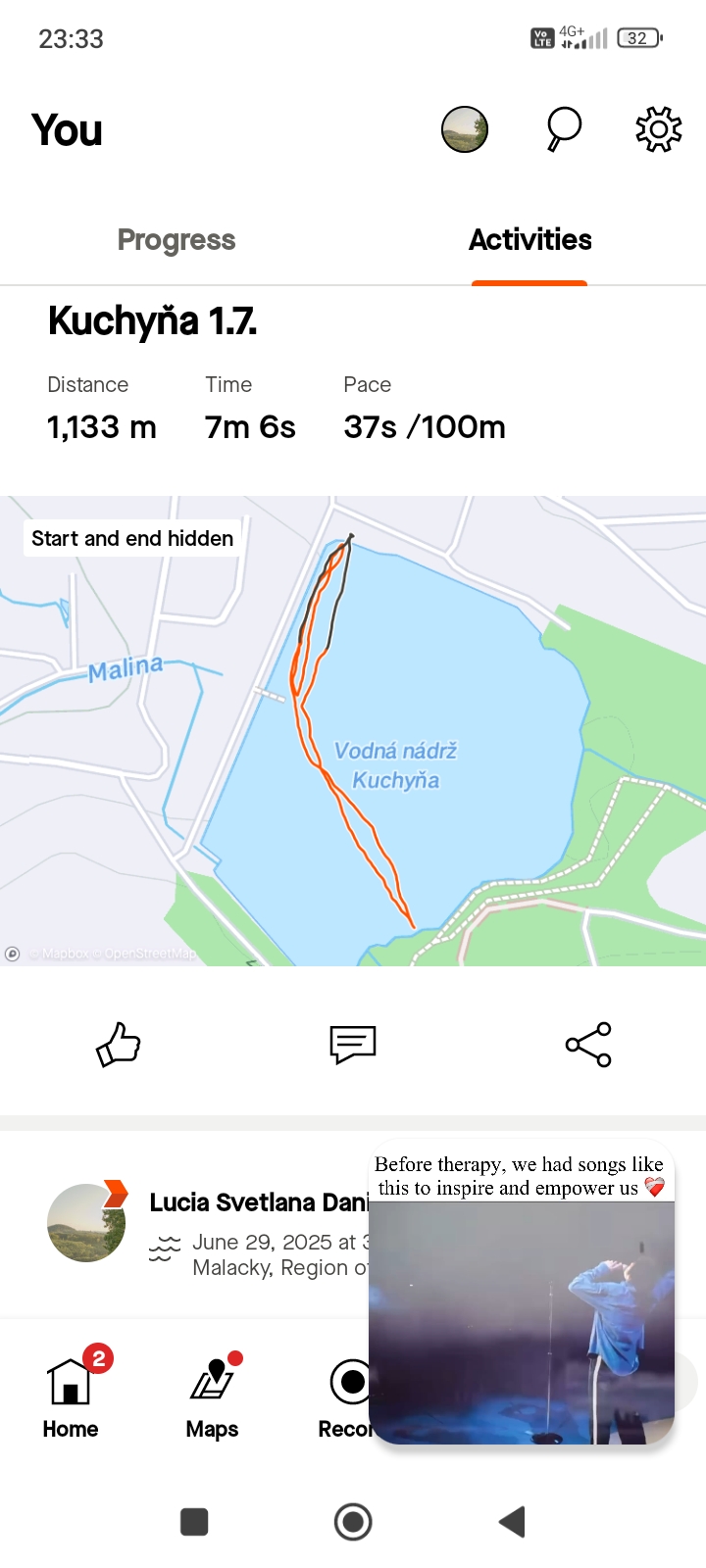Comment on the Kuchyňa 1.7. activity
Image resolution: width=706 pixels, height=1568 pixels.
pyautogui.click(x=353, y=1044)
